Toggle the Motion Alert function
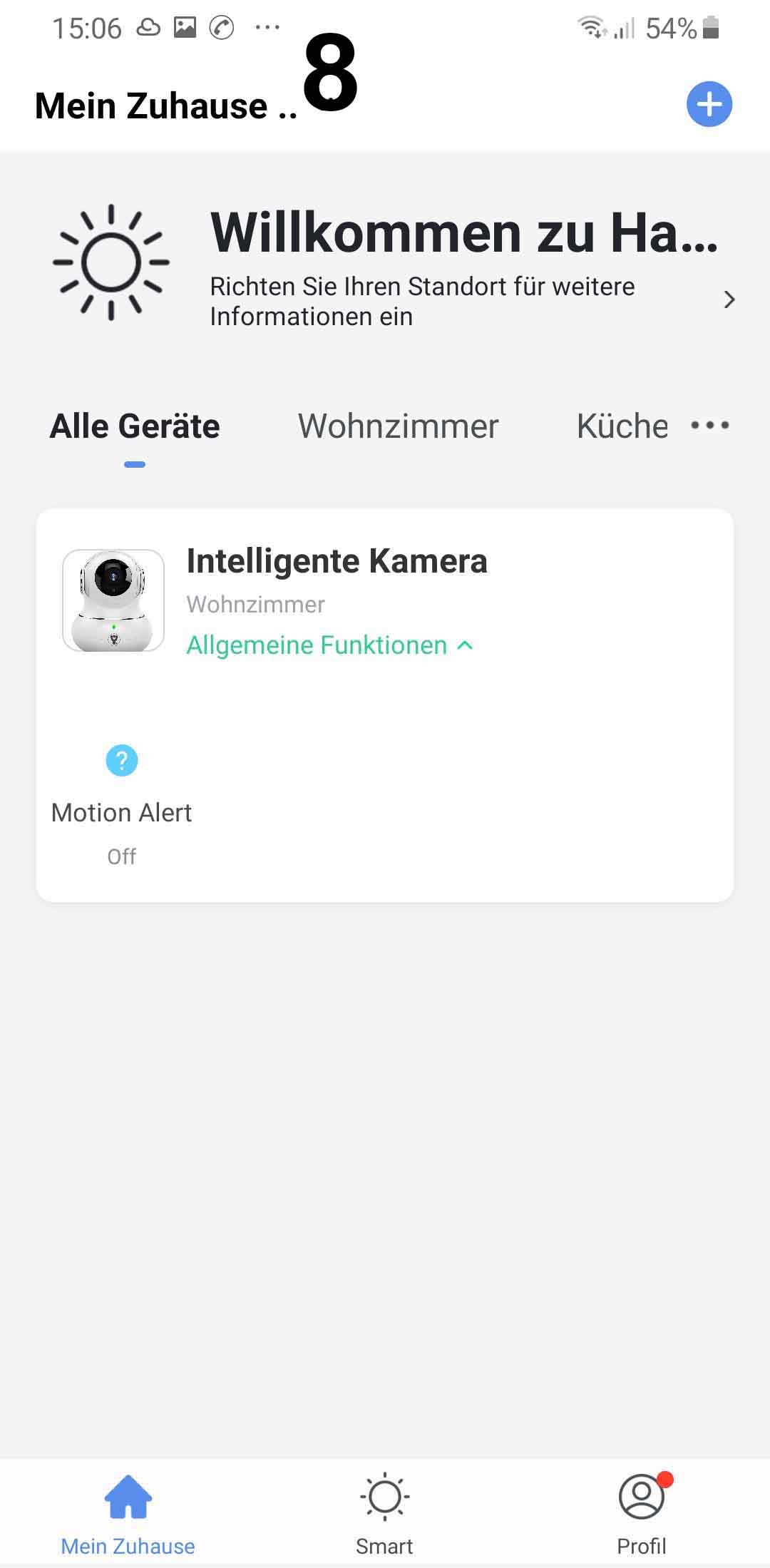The image size is (770, 1568). [122, 761]
